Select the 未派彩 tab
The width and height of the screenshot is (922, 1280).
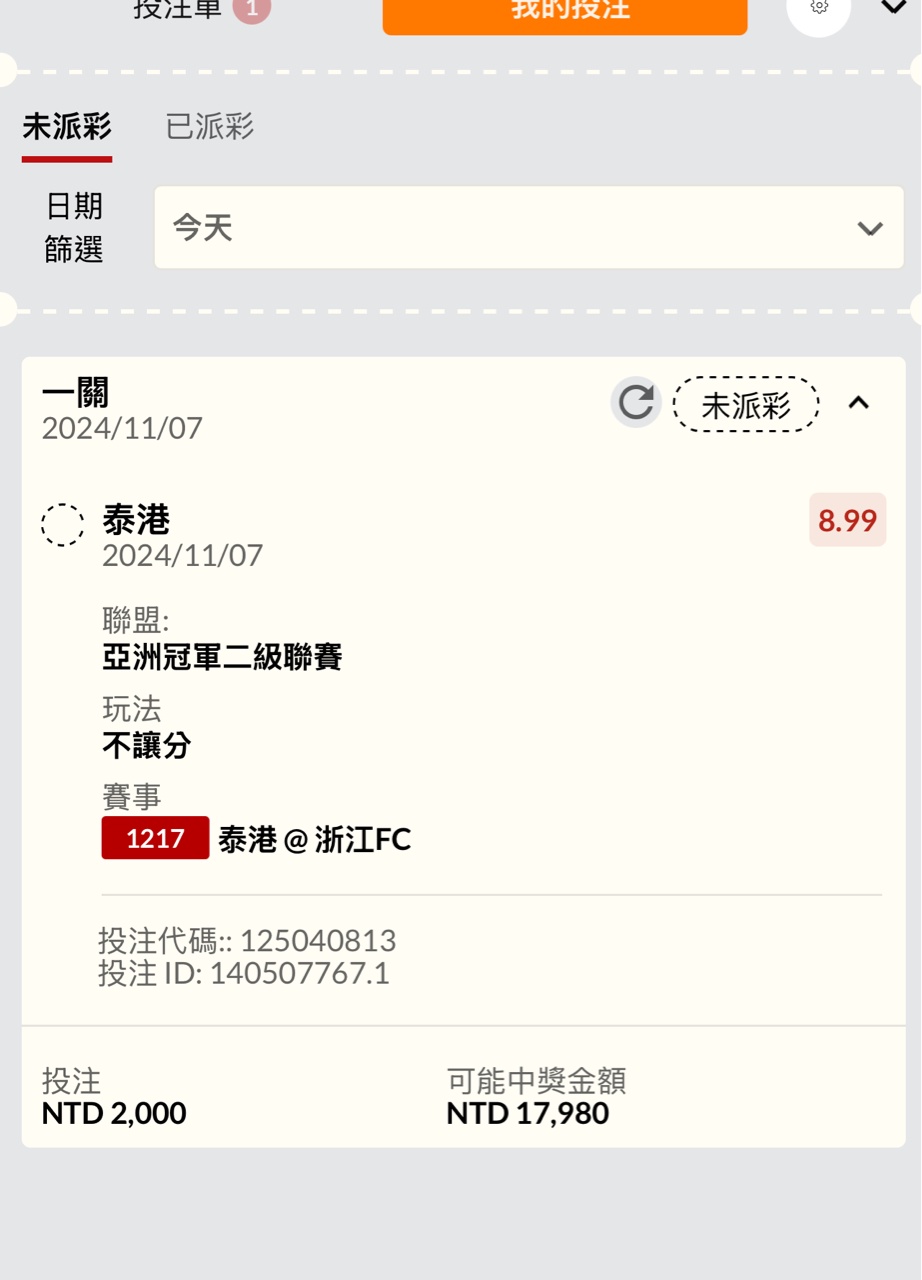(x=67, y=127)
